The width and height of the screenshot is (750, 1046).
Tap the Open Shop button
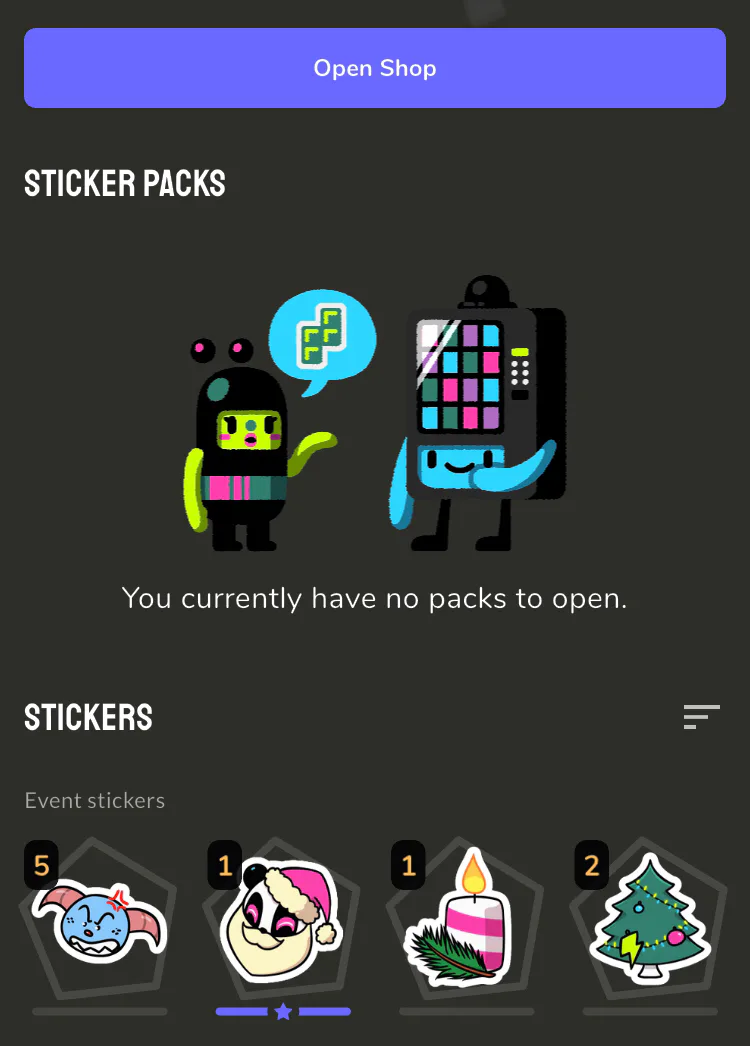coord(375,68)
